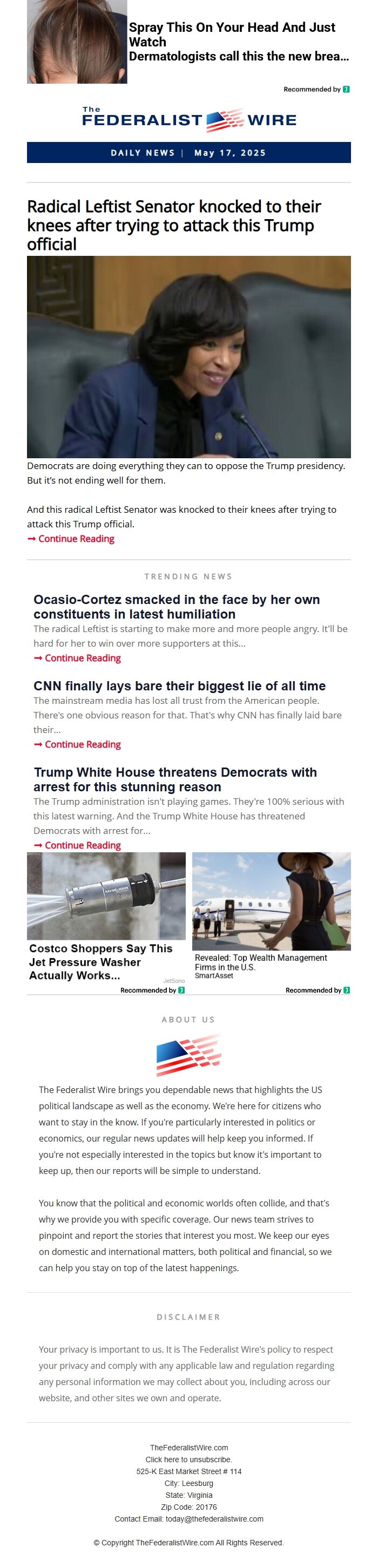Continue reading the Ocasio-Cortez article
Image resolution: width=378 pixels, height=1568 pixels.
82,658
